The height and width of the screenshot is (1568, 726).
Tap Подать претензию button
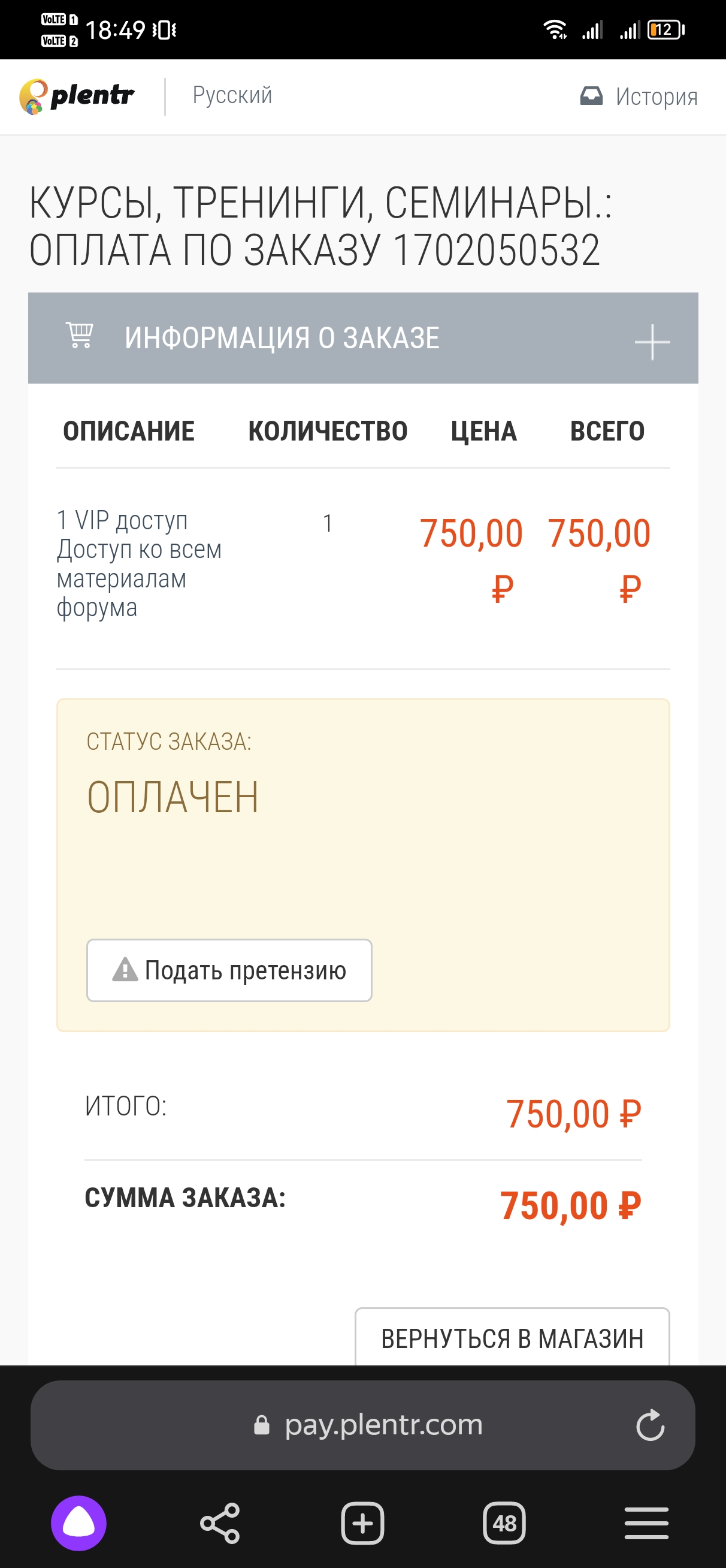point(229,970)
